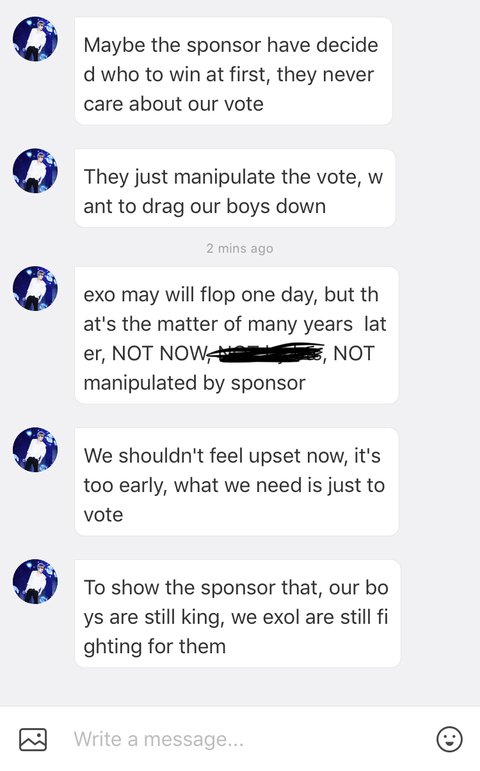Focus the Write a message field

tap(246, 739)
